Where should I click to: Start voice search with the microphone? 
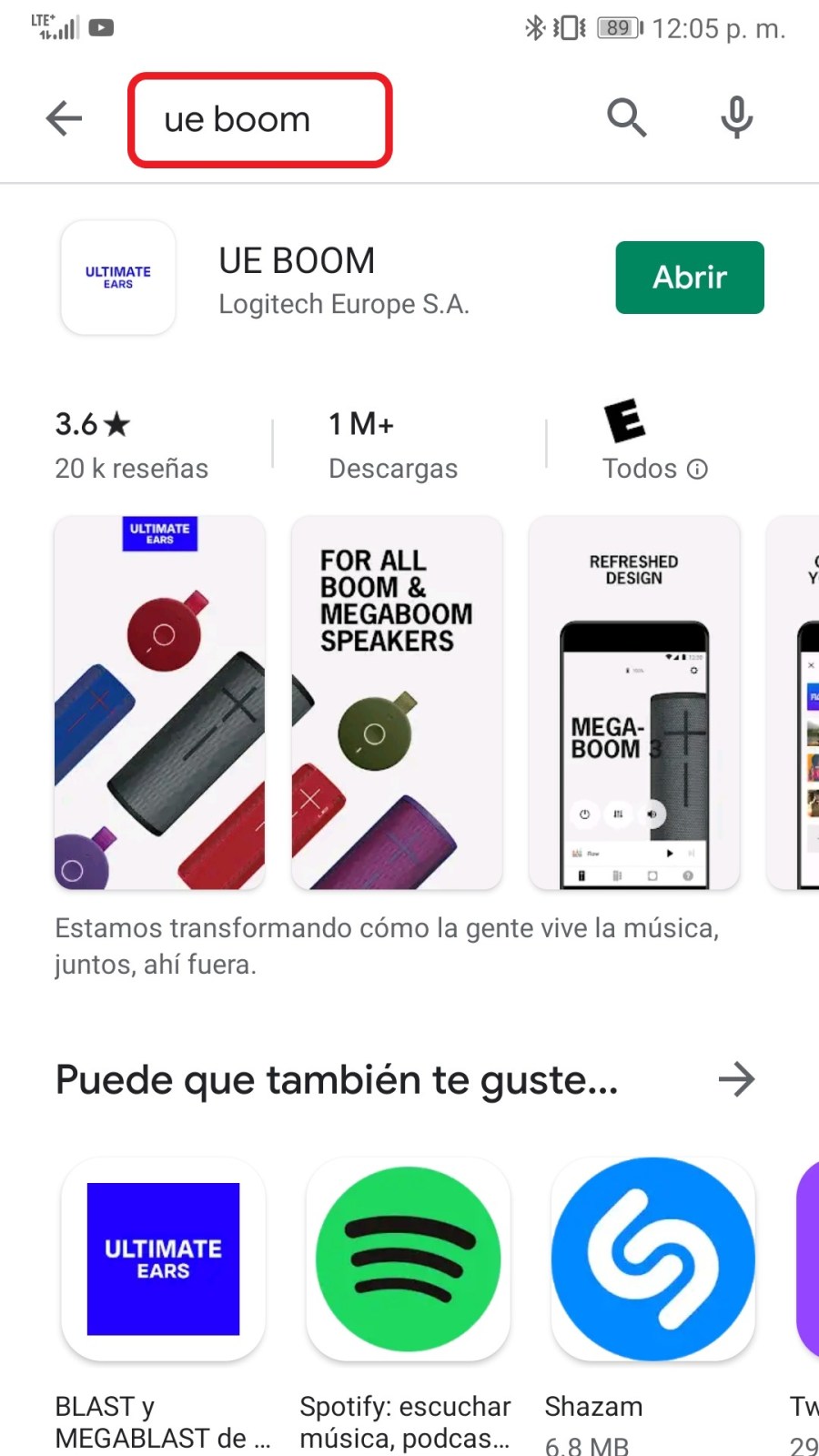pyautogui.click(x=736, y=118)
